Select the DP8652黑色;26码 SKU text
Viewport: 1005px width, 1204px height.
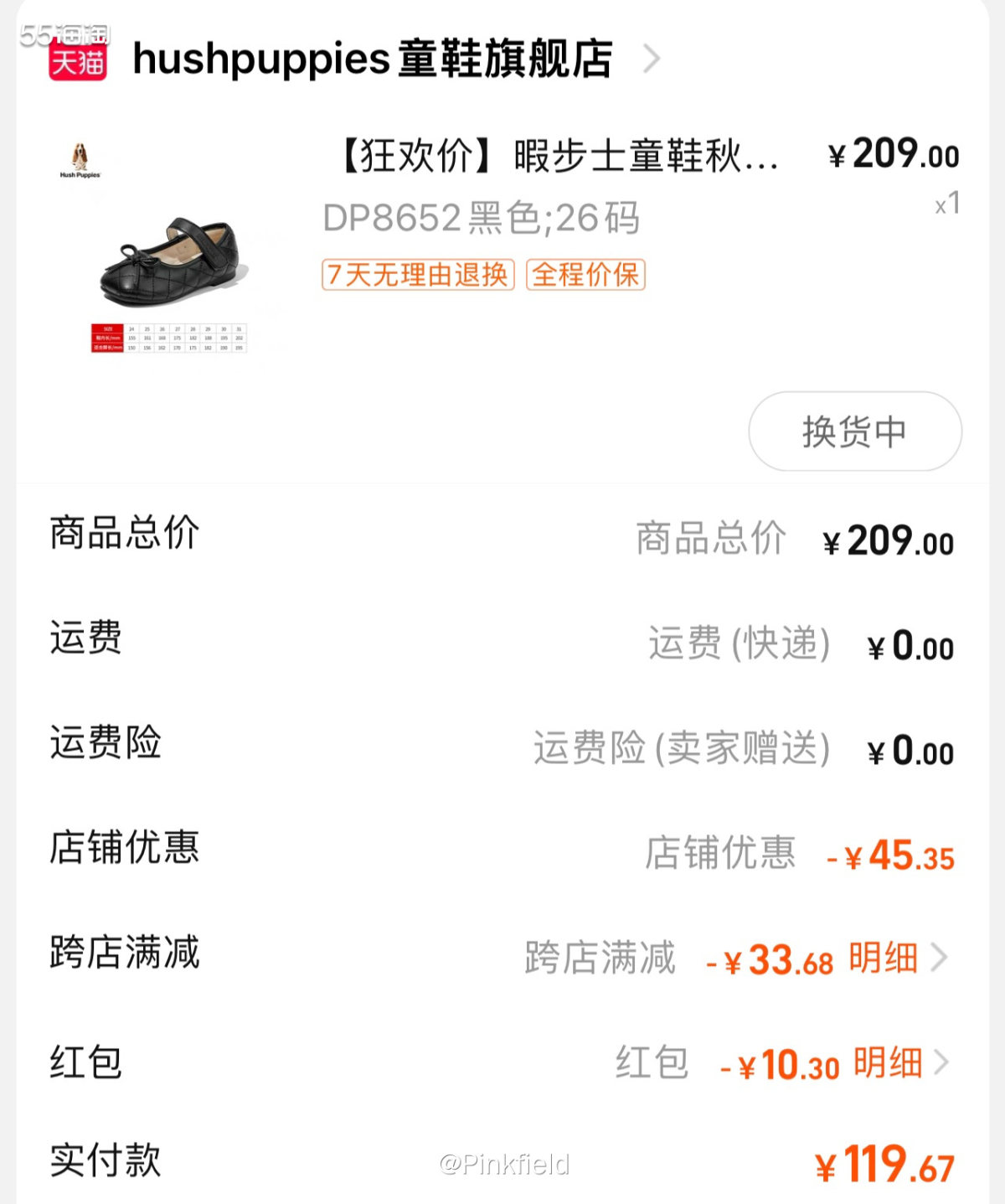tap(482, 219)
